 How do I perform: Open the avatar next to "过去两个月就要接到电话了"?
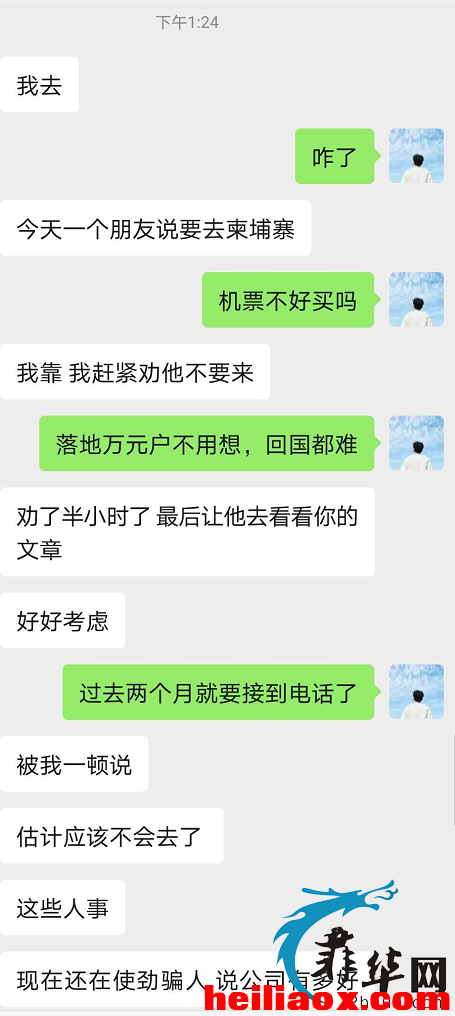point(416,691)
